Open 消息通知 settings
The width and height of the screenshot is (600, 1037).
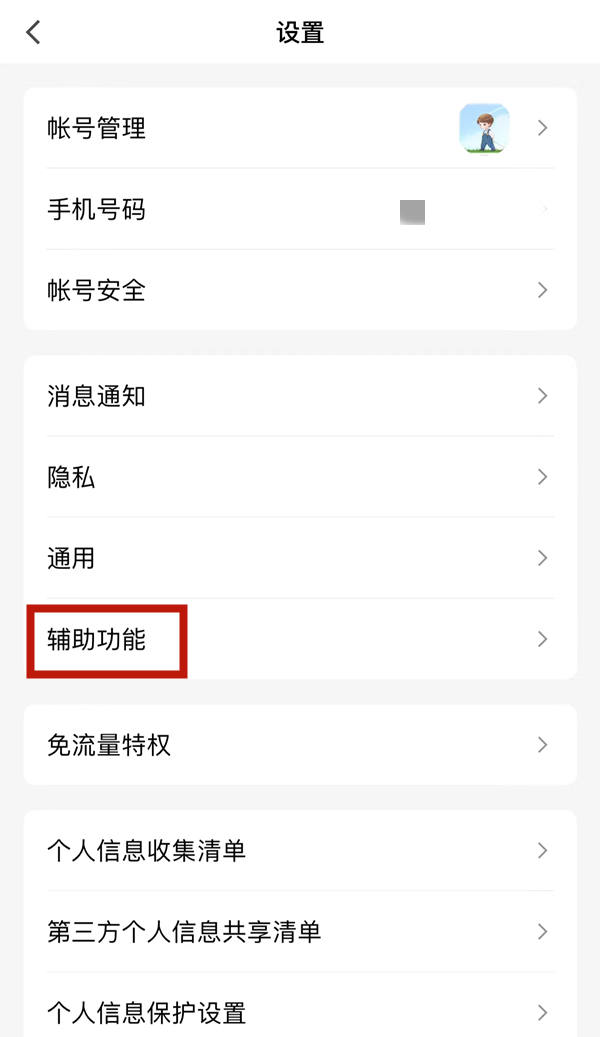[x=300, y=396]
